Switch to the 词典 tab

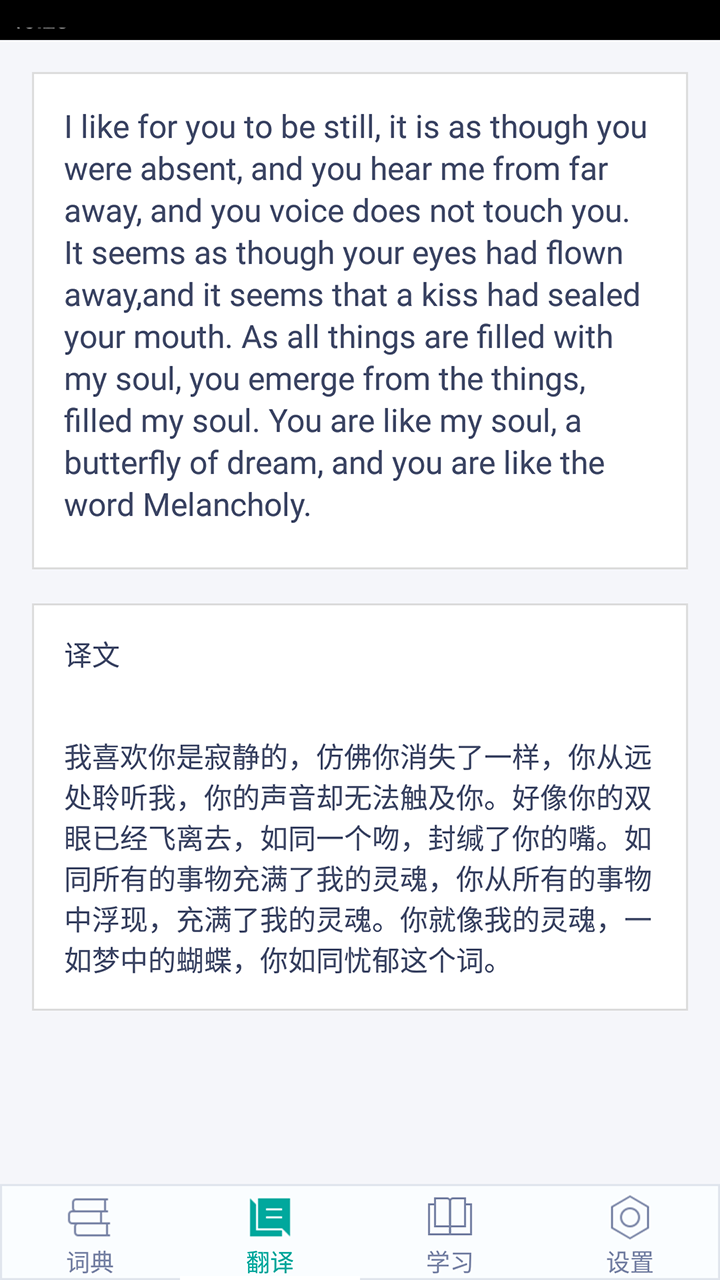point(90,1233)
